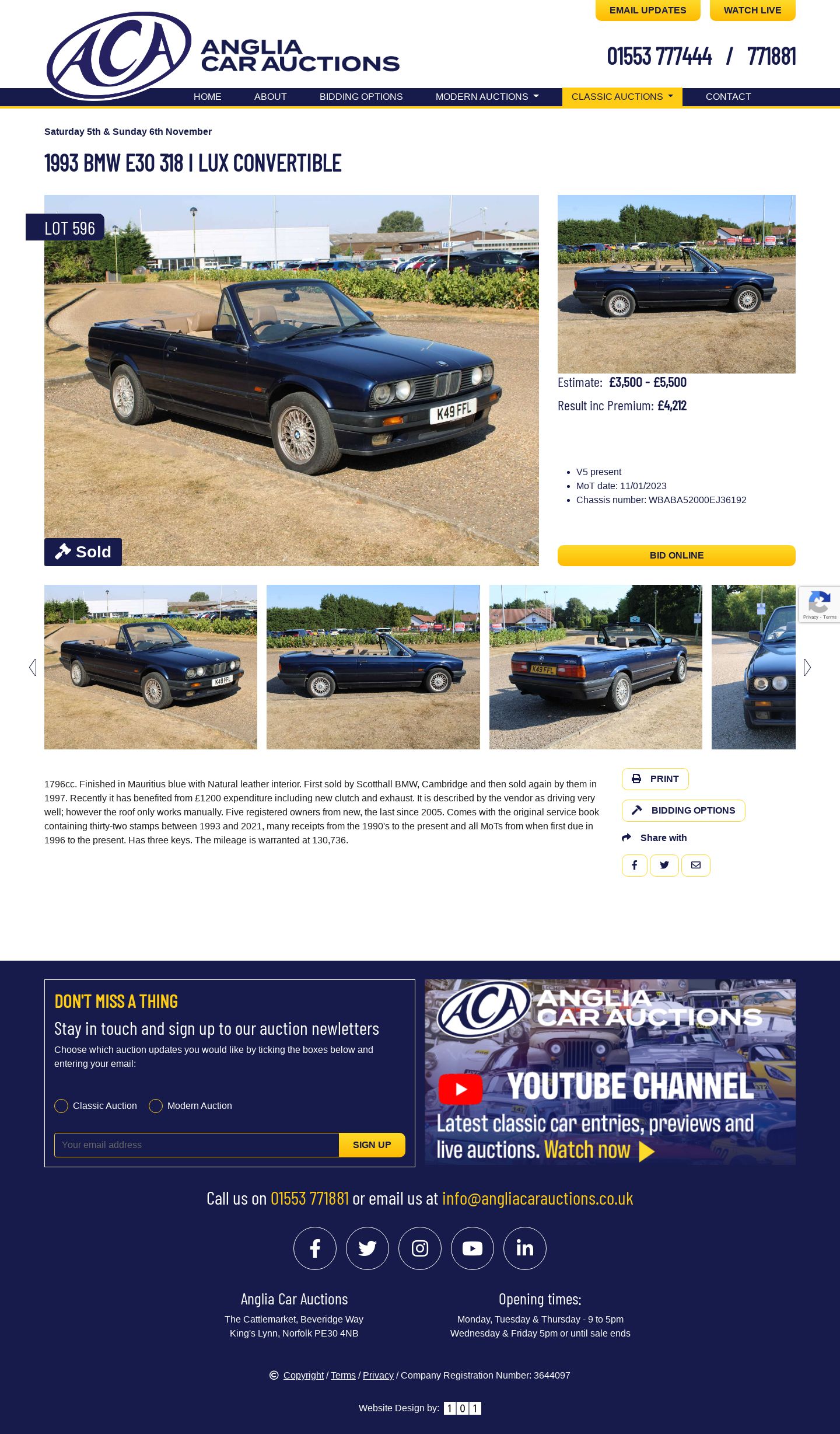Print this lot page
The width and height of the screenshot is (840, 1434).
(655, 779)
